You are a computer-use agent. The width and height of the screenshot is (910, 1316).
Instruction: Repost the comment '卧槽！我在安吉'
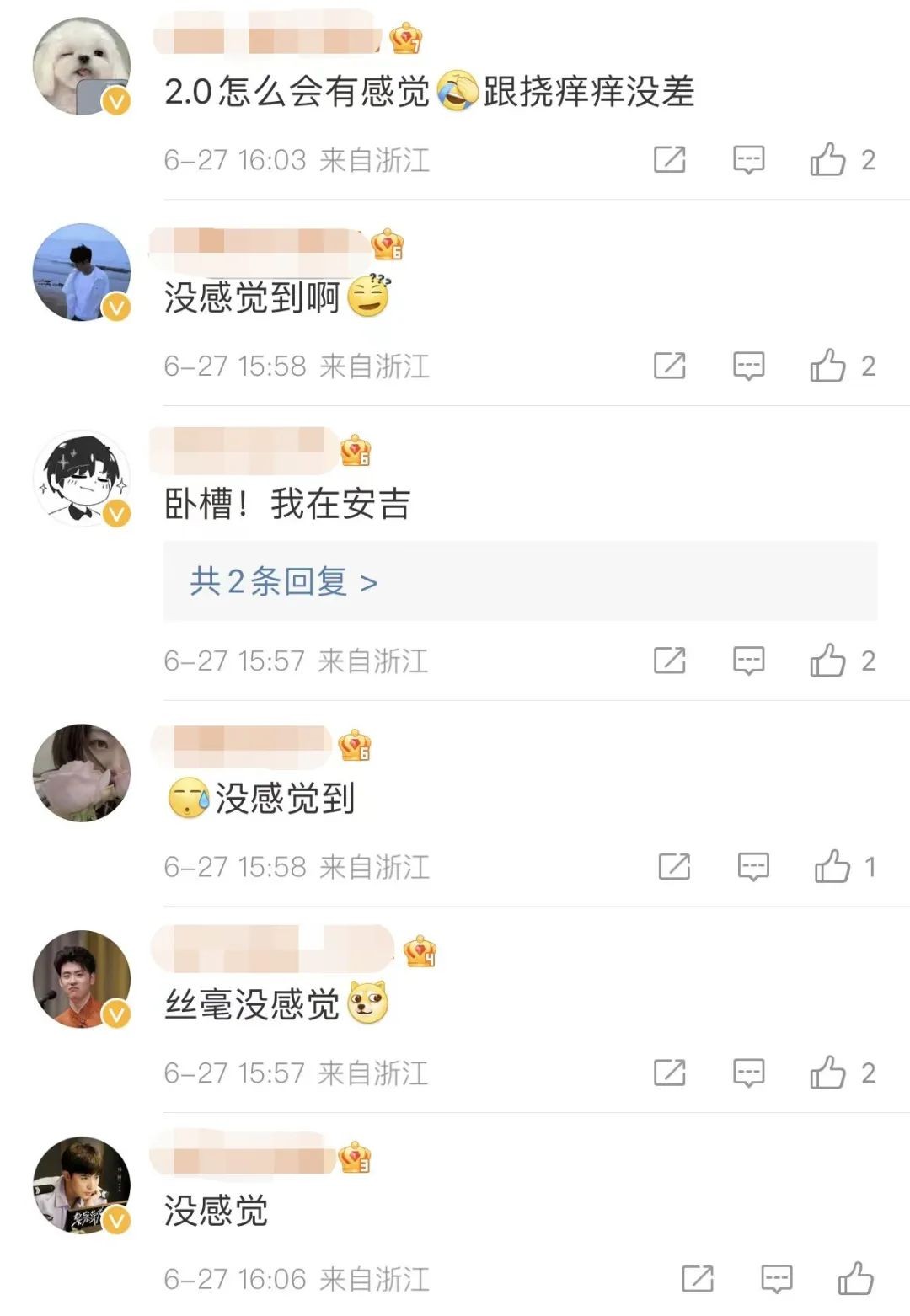(670, 661)
